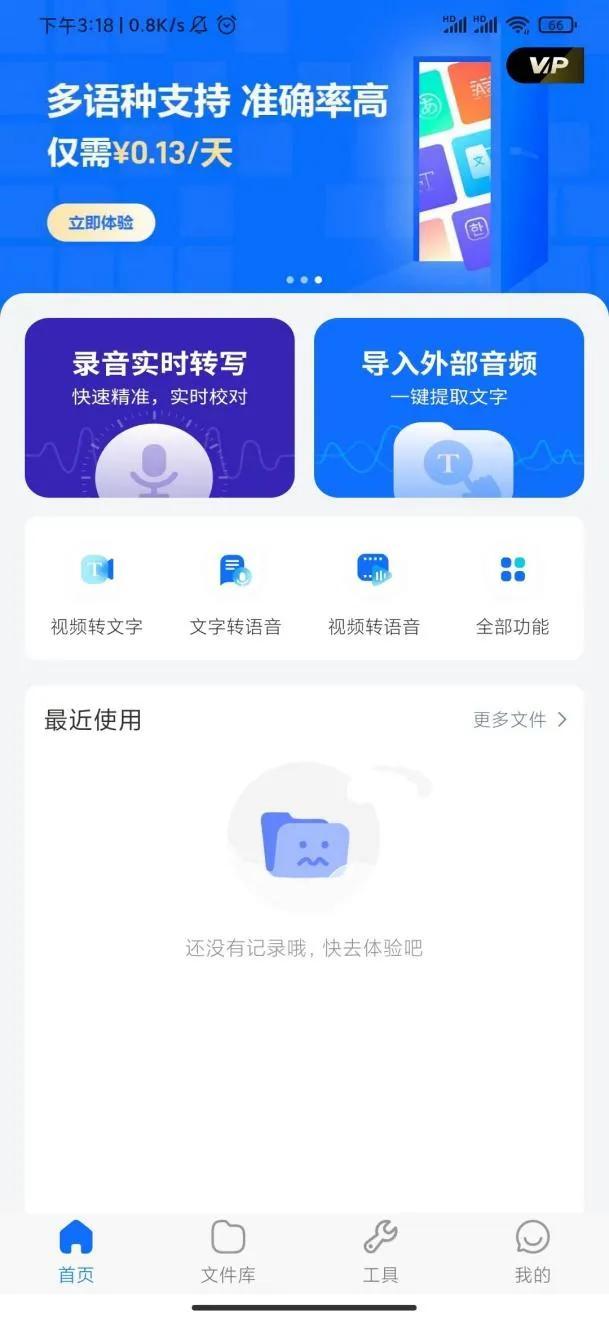Switch to the 工具 tools tab
Screen dimensions: 609x1319
click(380, 1251)
